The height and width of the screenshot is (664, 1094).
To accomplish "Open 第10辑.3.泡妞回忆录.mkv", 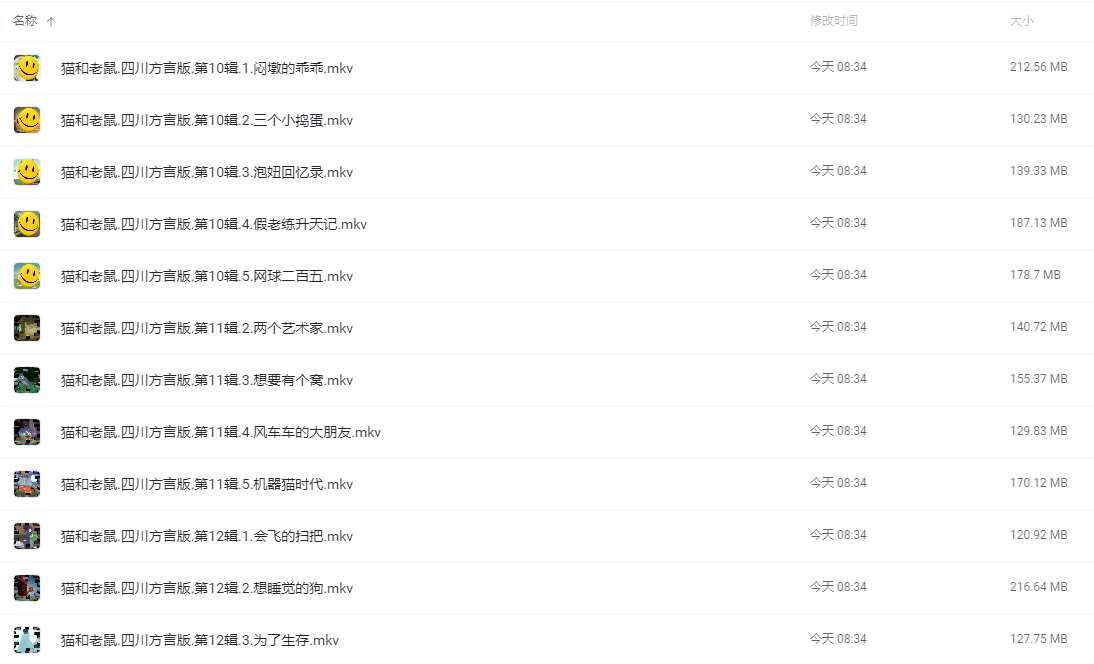I will (x=206, y=172).
